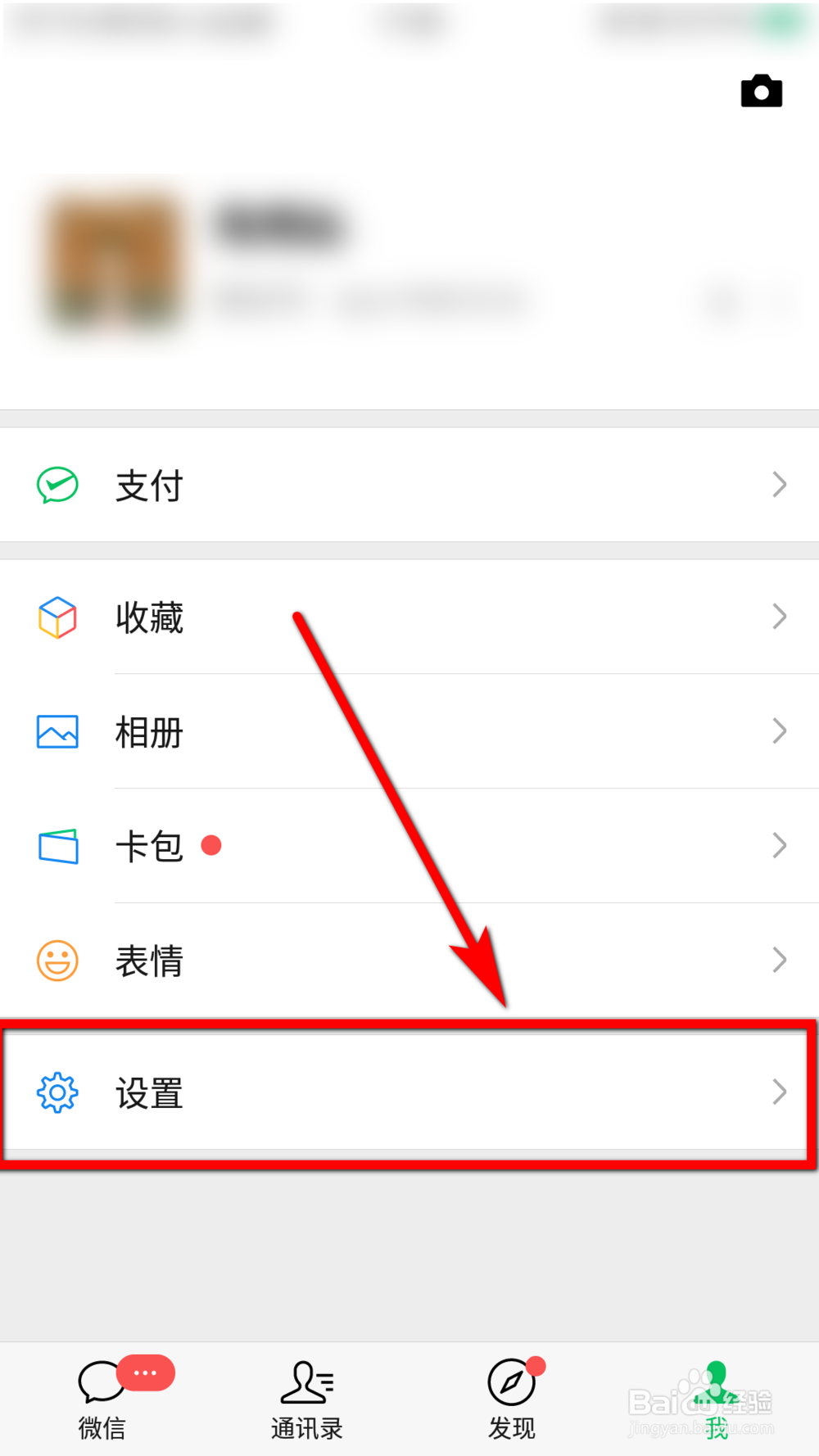Screen dimensions: 819x1456
Task: Expand the 支付 row chevron
Action: click(779, 485)
